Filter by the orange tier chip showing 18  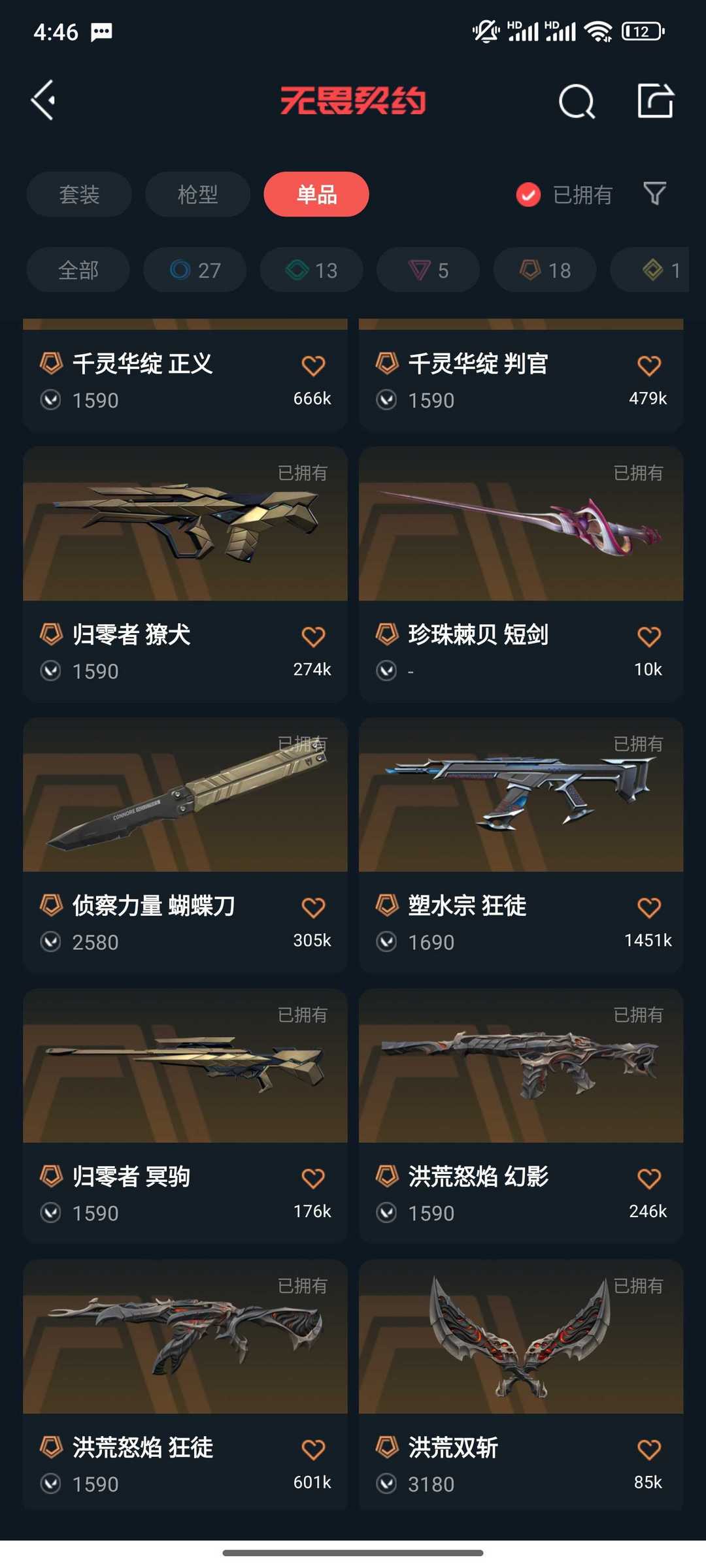coord(545,270)
